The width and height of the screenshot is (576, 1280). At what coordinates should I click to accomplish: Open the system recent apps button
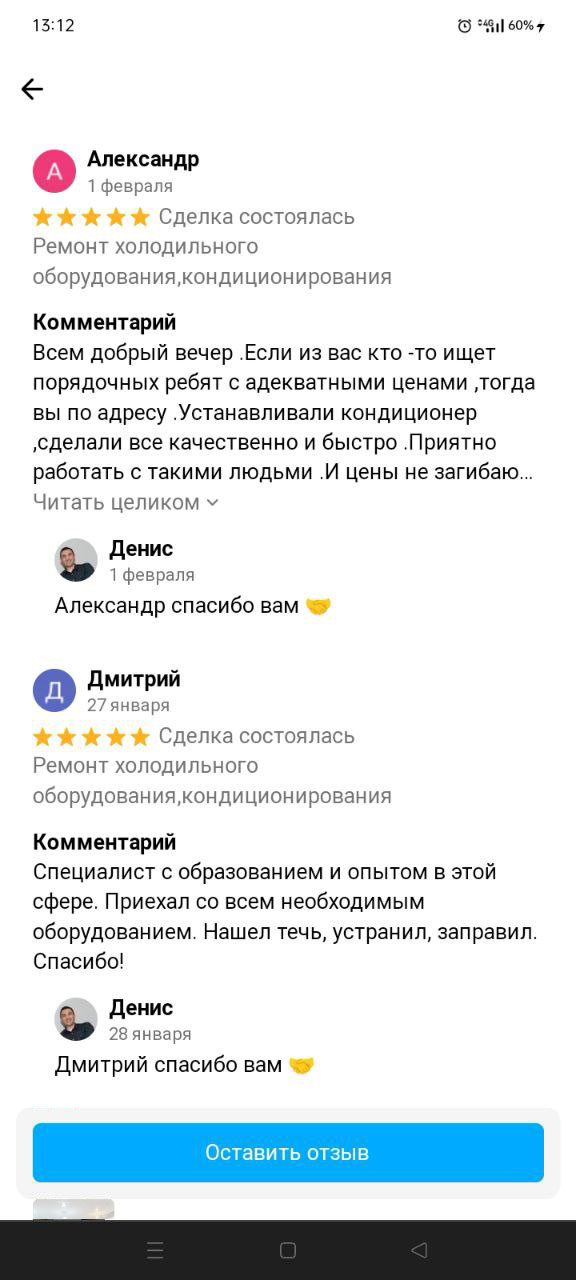point(155,1250)
